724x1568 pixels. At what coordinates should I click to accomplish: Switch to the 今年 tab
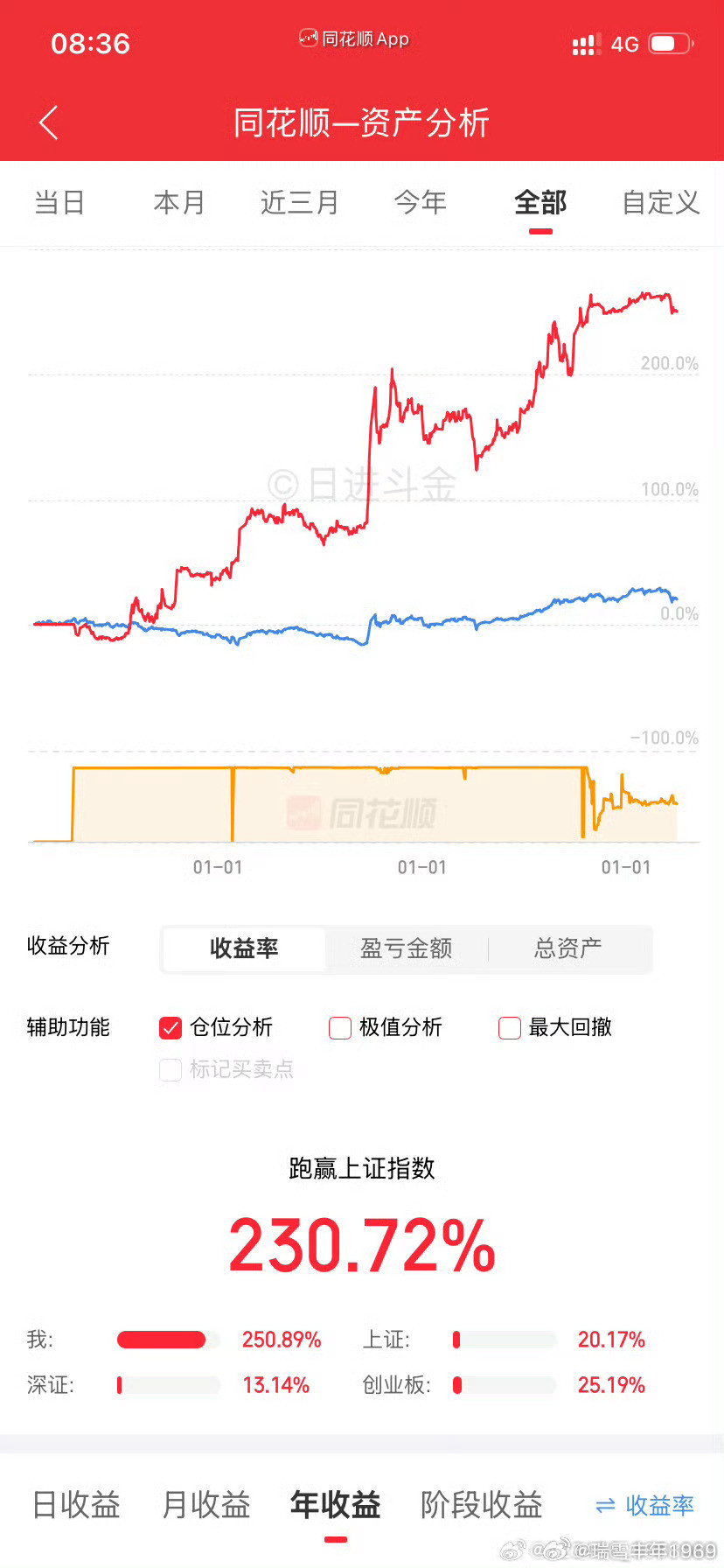[421, 202]
